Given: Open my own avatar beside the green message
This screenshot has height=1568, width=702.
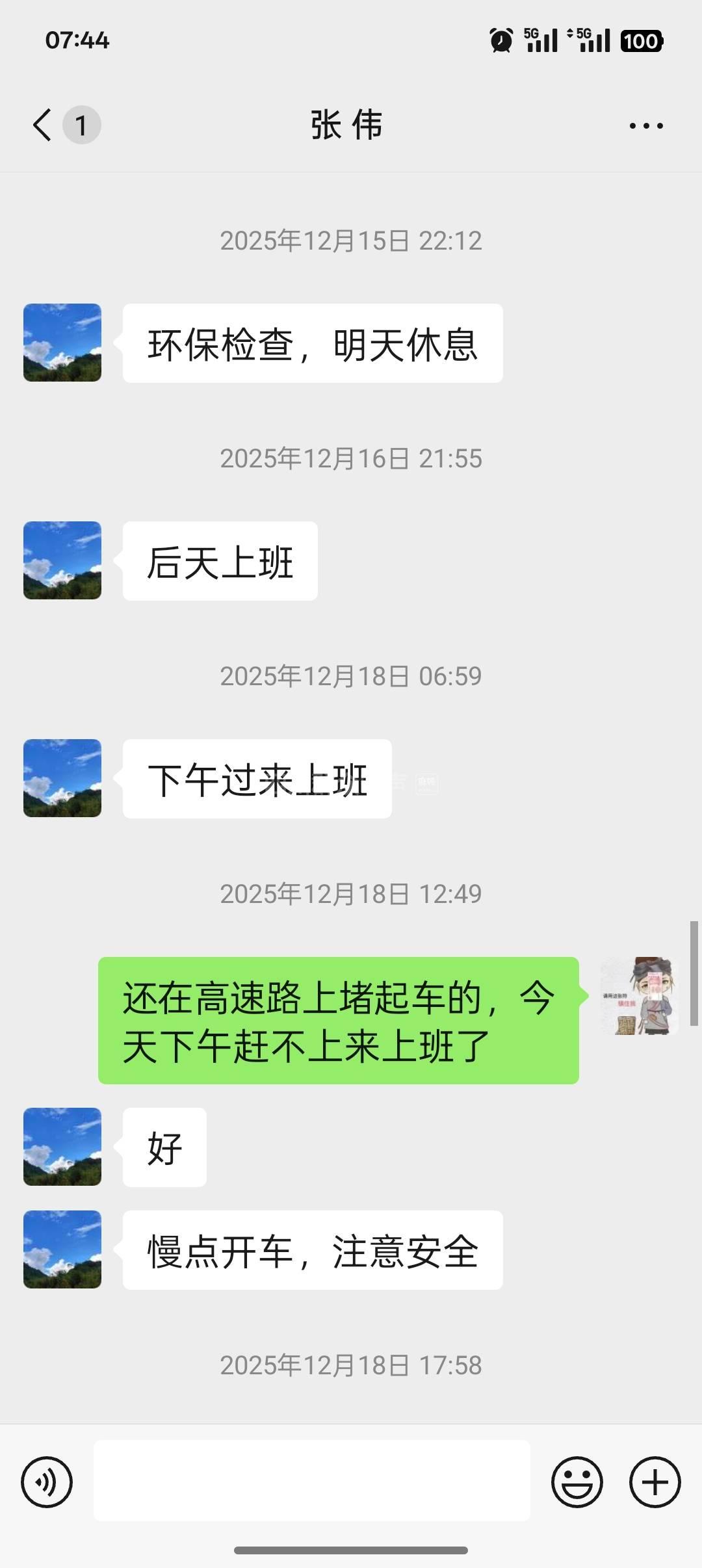Looking at the screenshot, I should pyautogui.click(x=639, y=996).
